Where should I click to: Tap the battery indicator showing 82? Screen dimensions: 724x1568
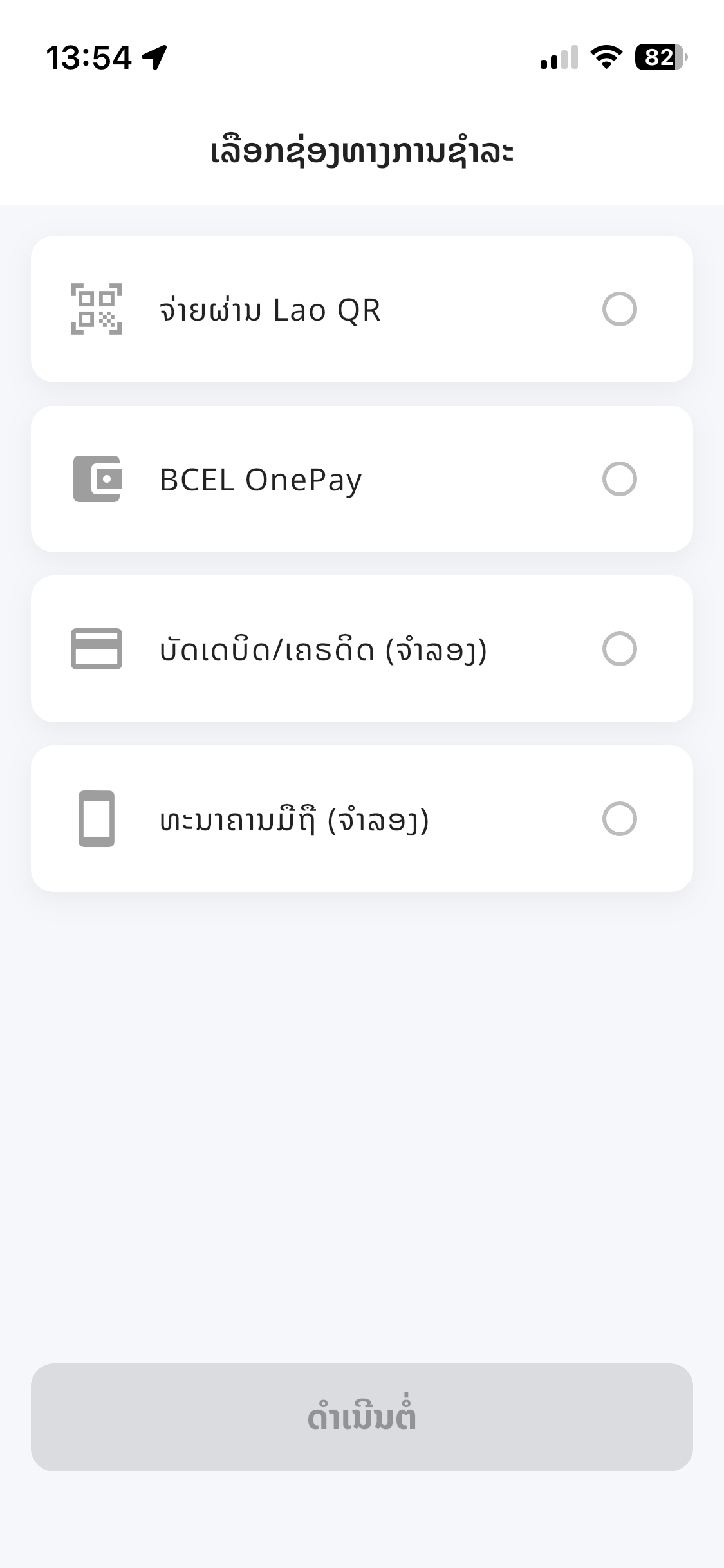click(657, 58)
